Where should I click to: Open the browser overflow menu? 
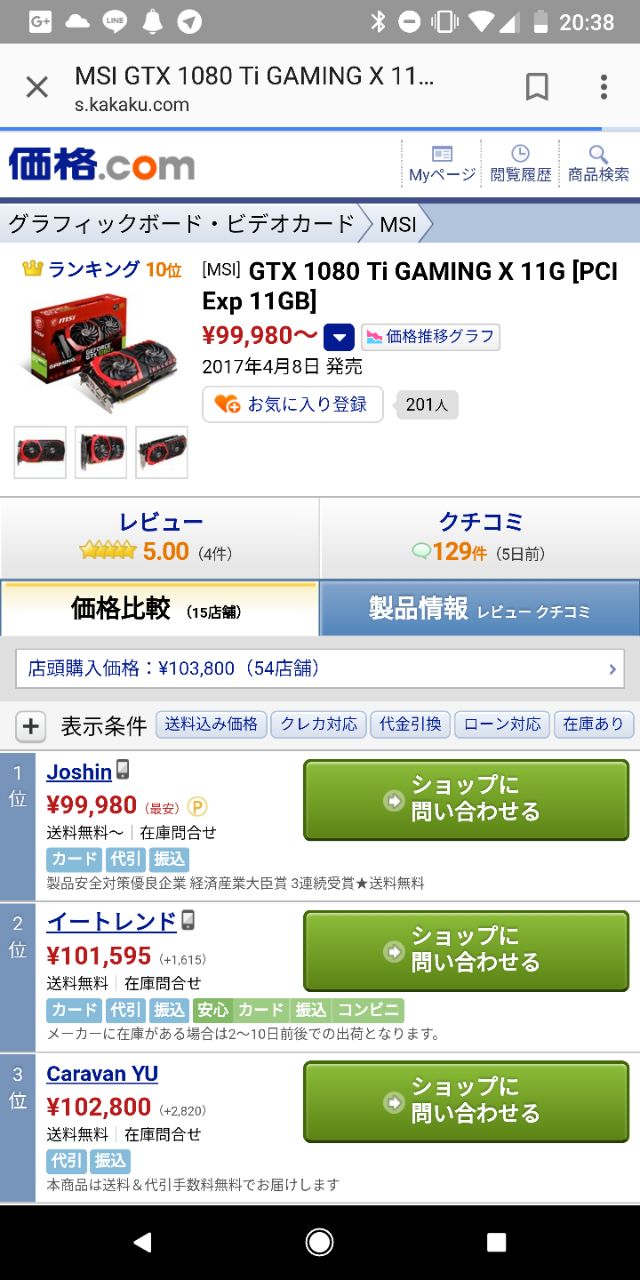click(603, 88)
